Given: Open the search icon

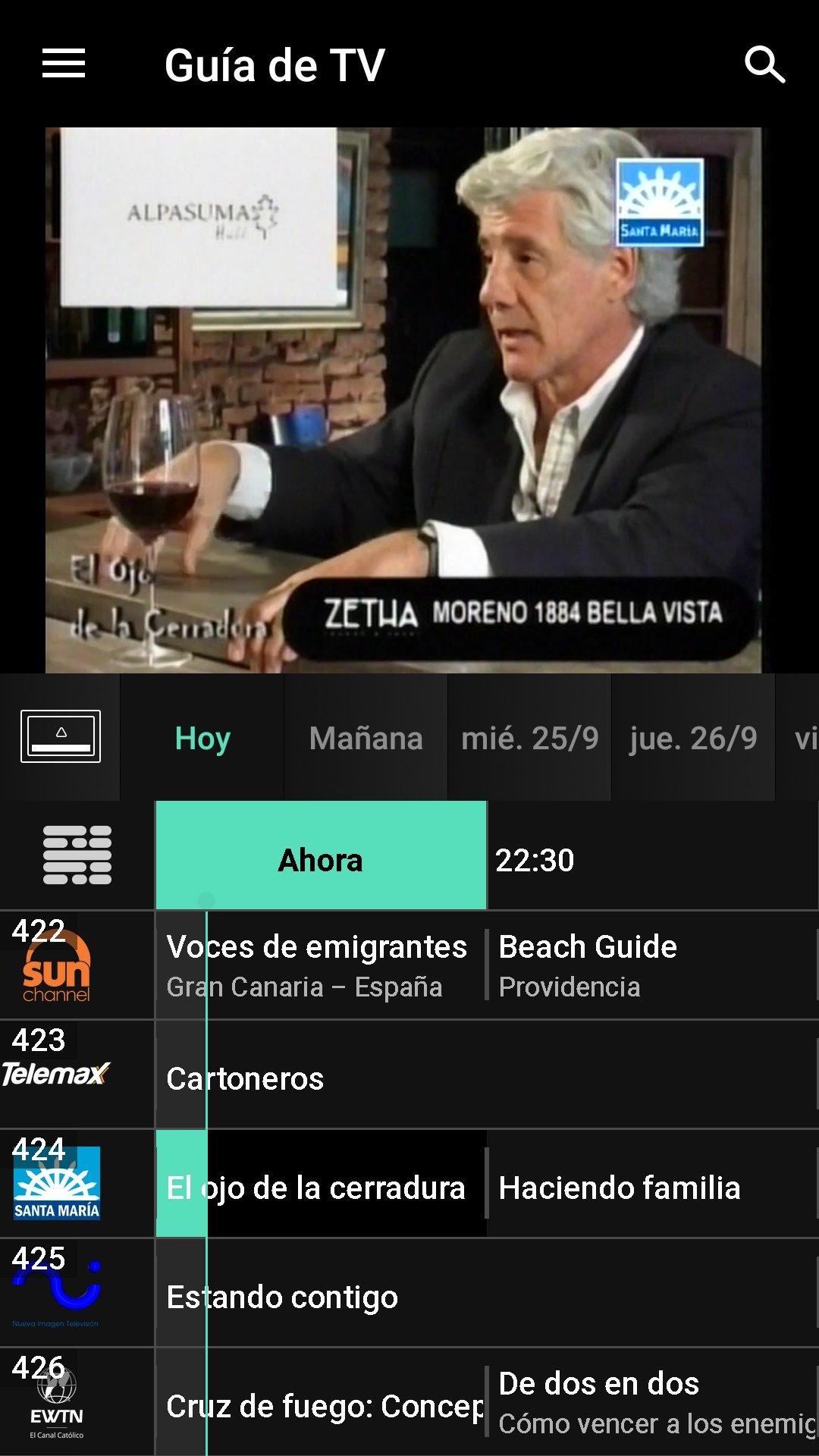Looking at the screenshot, I should click(x=764, y=64).
